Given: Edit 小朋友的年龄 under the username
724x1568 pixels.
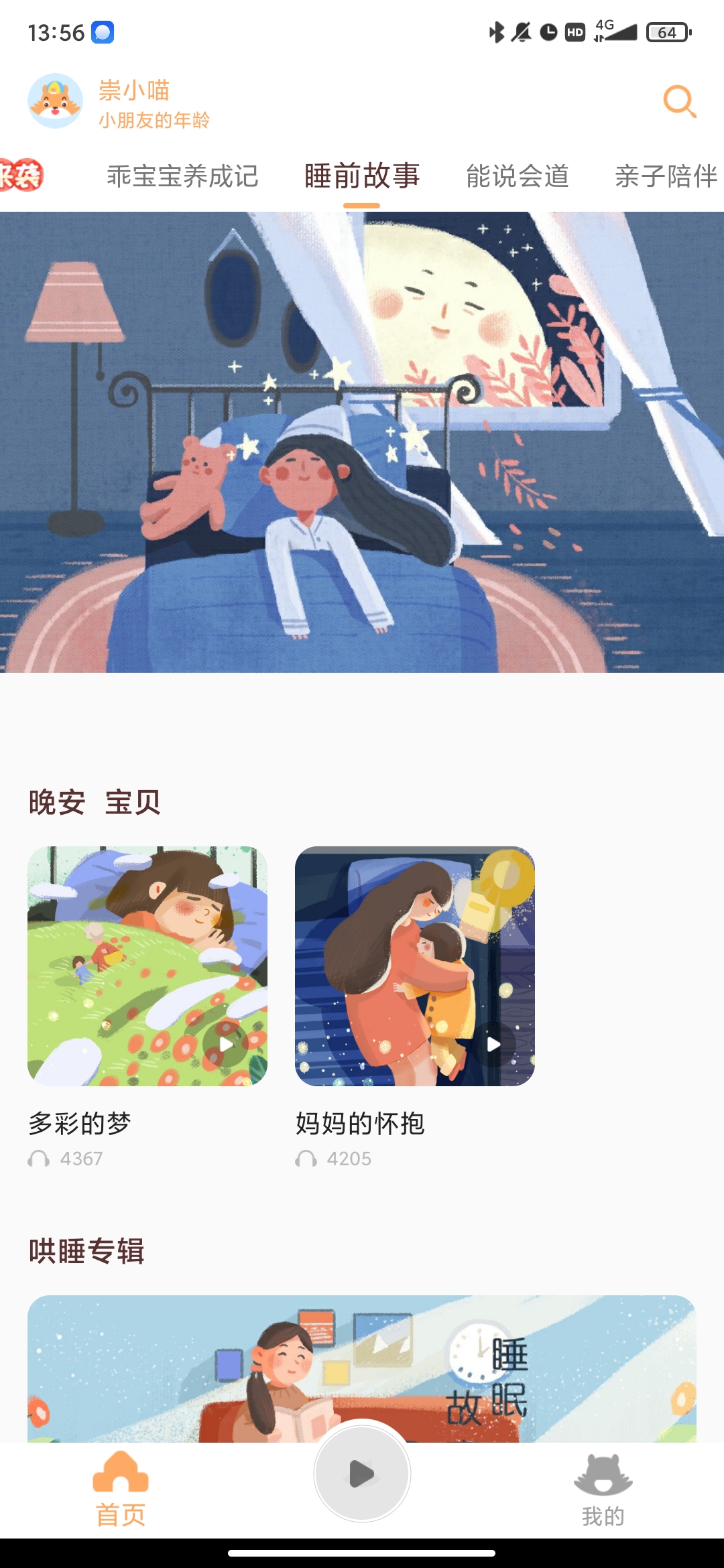Looking at the screenshot, I should click(x=154, y=121).
